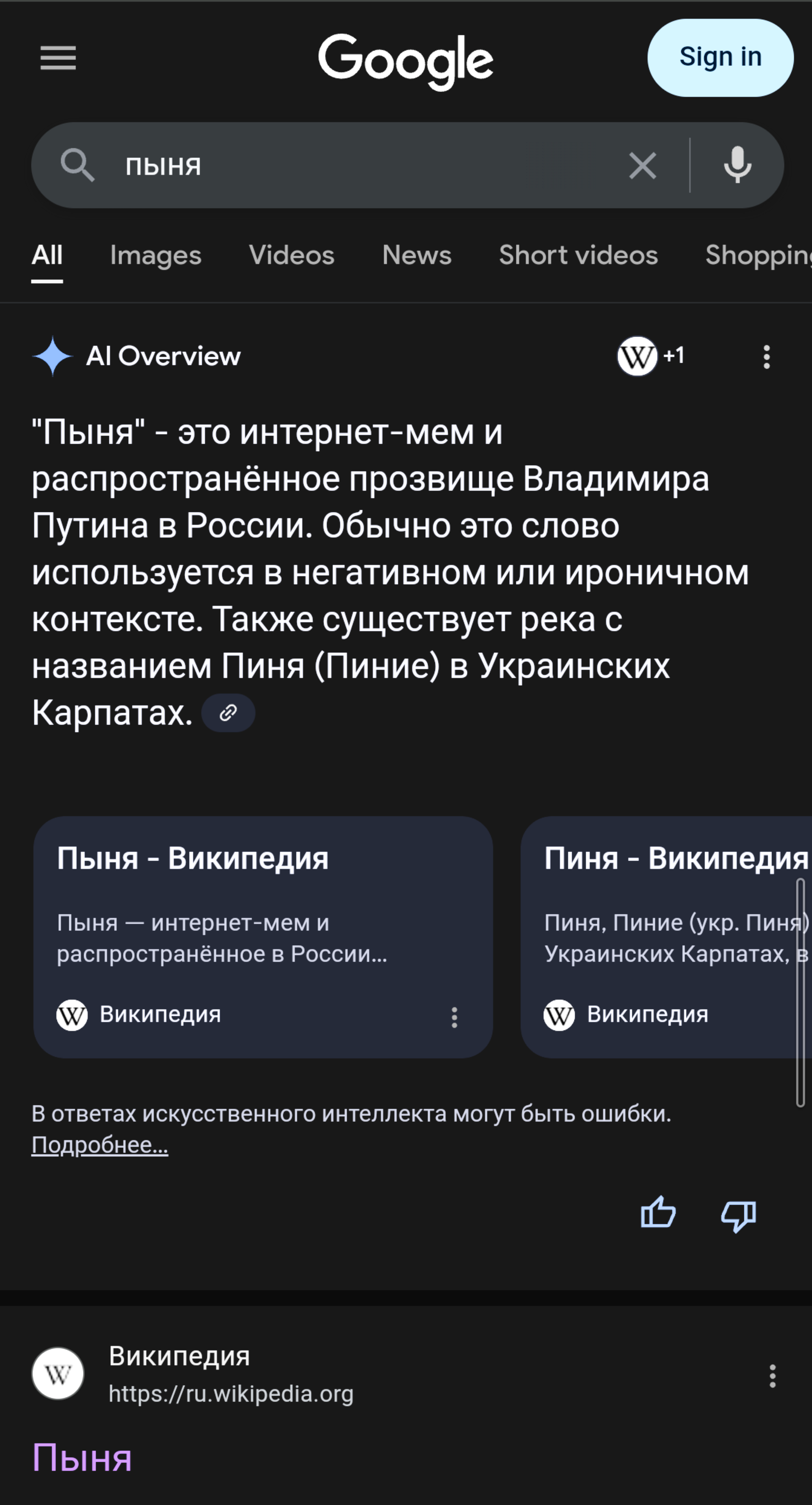Open the Пиня - Википедия source card
Screen dimensions: 812x1505
(666, 937)
